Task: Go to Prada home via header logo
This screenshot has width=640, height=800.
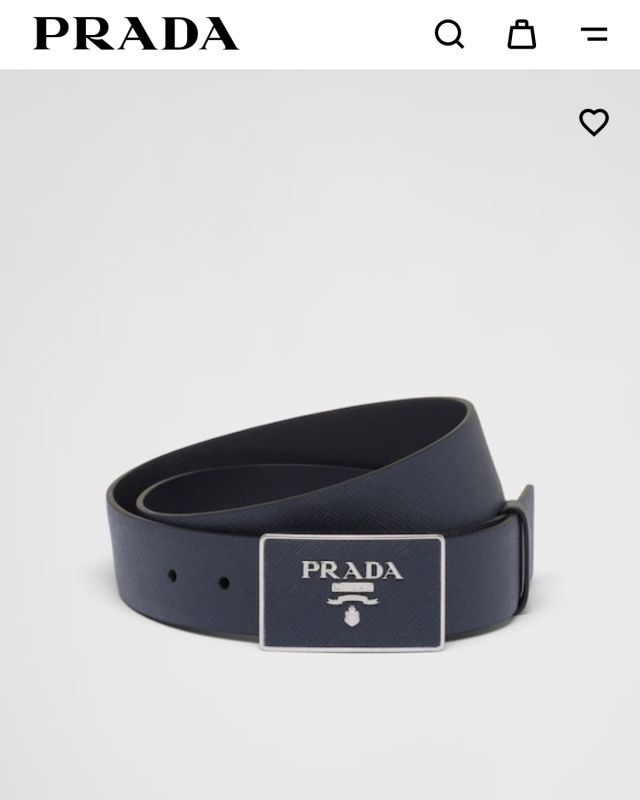Action: click(x=136, y=34)
